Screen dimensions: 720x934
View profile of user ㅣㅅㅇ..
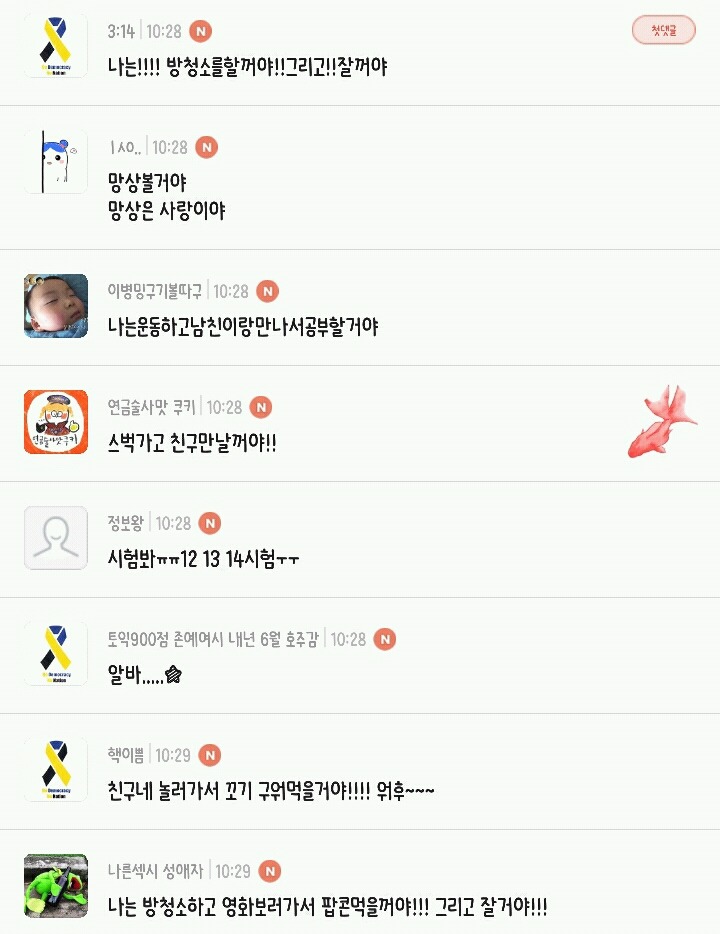[56, 161]
